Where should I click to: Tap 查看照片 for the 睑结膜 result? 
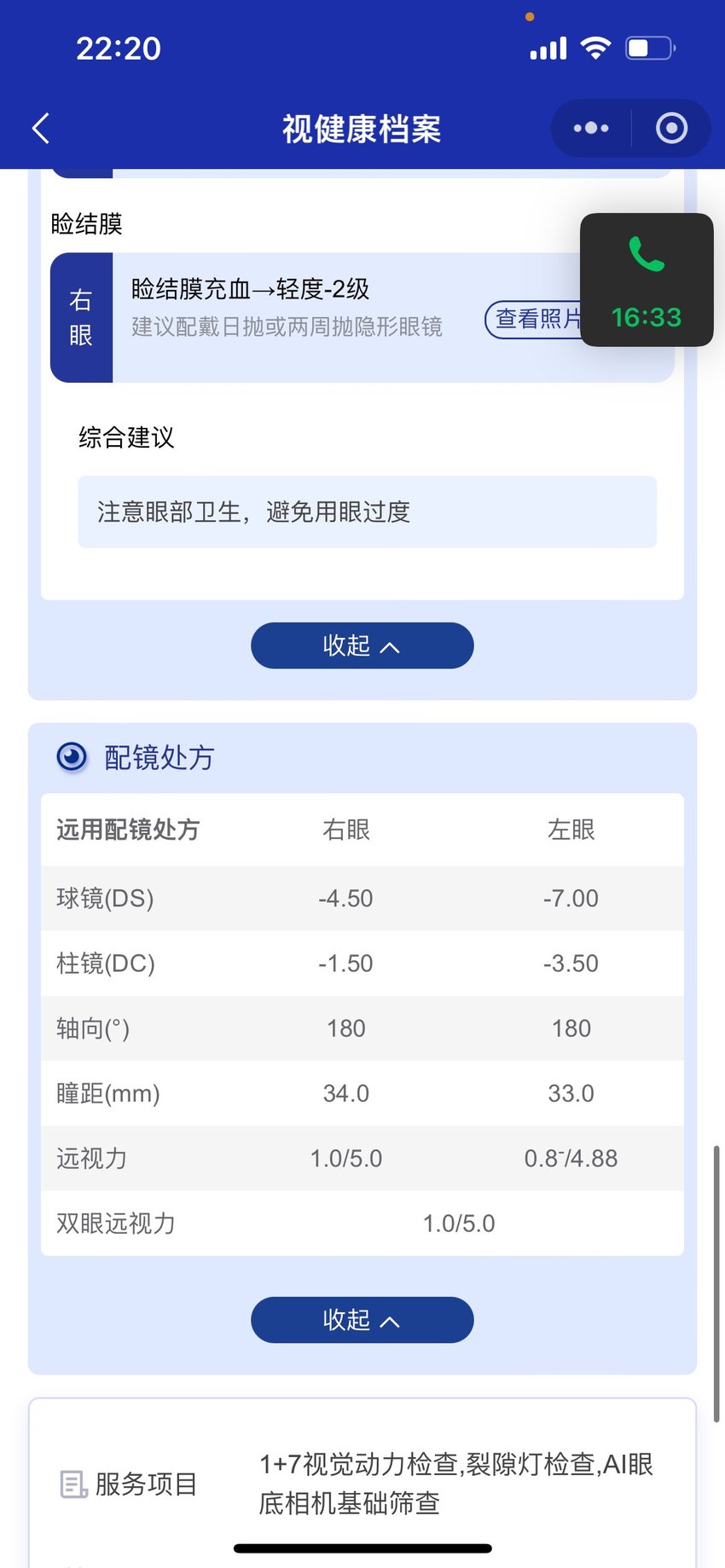click(x=535, y=319)
